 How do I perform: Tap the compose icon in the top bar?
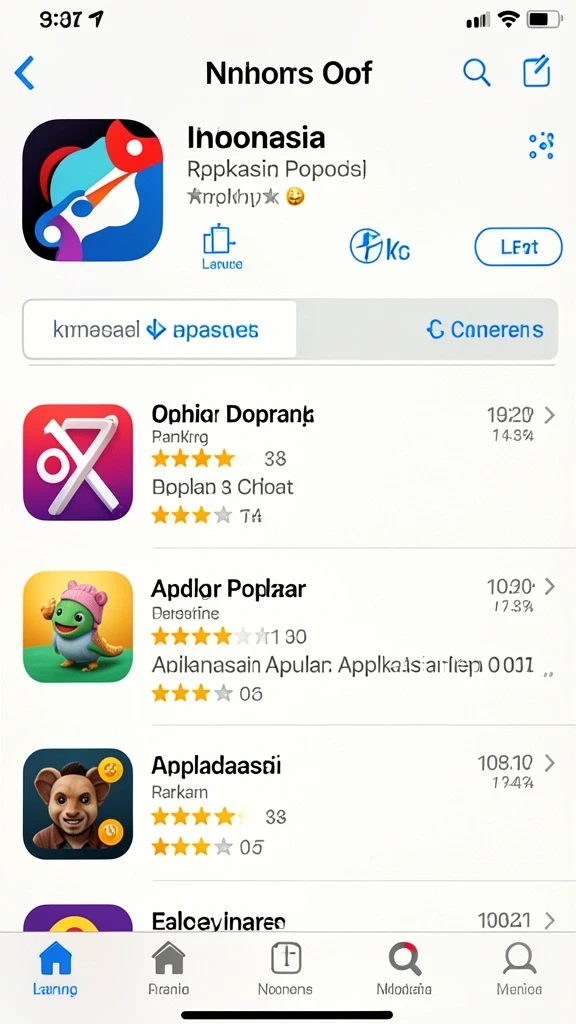pyautogui.click(x=537, y=71)
